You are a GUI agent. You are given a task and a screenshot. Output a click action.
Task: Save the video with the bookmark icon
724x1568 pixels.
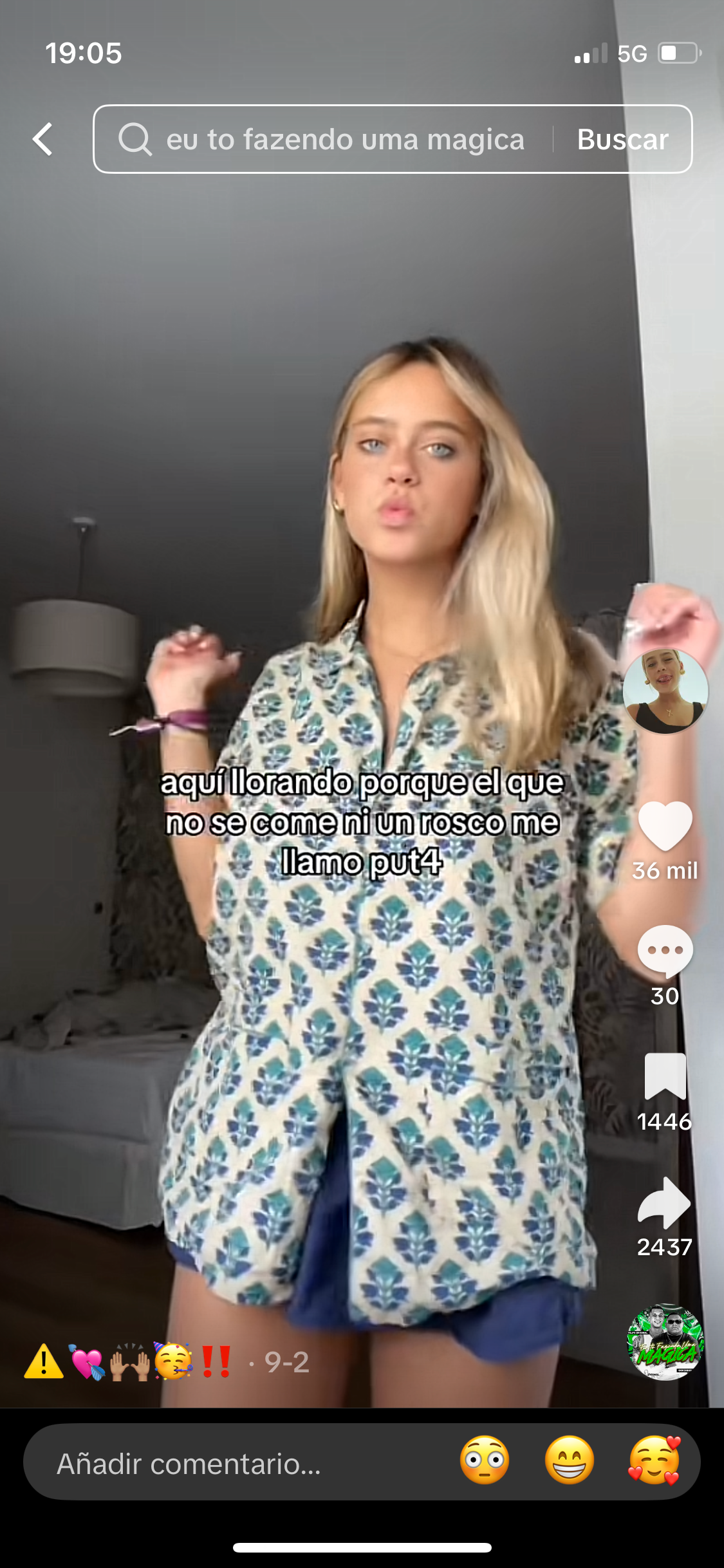pos(665,1076)
